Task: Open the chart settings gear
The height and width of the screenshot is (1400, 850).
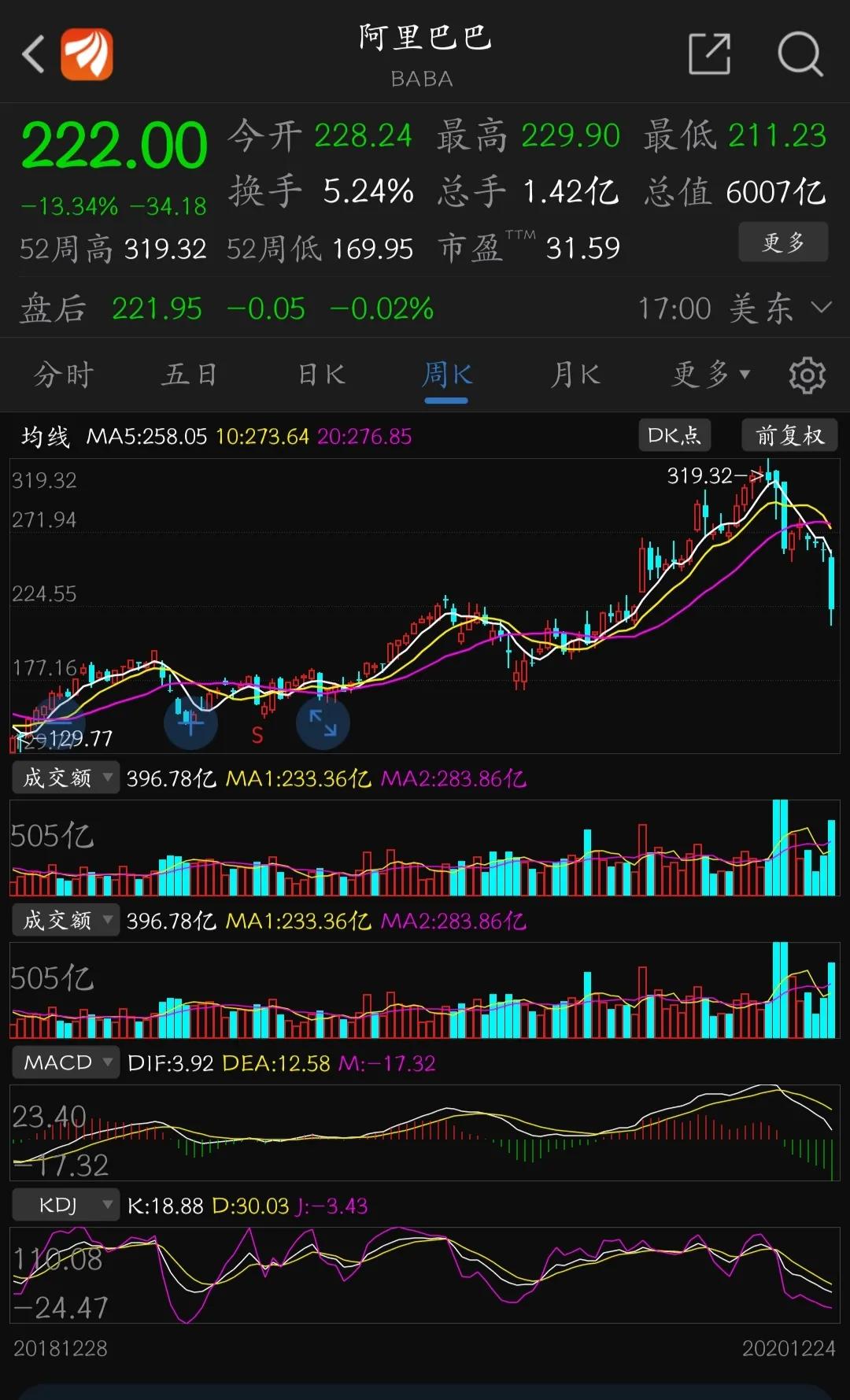Action: pos(807,375)
